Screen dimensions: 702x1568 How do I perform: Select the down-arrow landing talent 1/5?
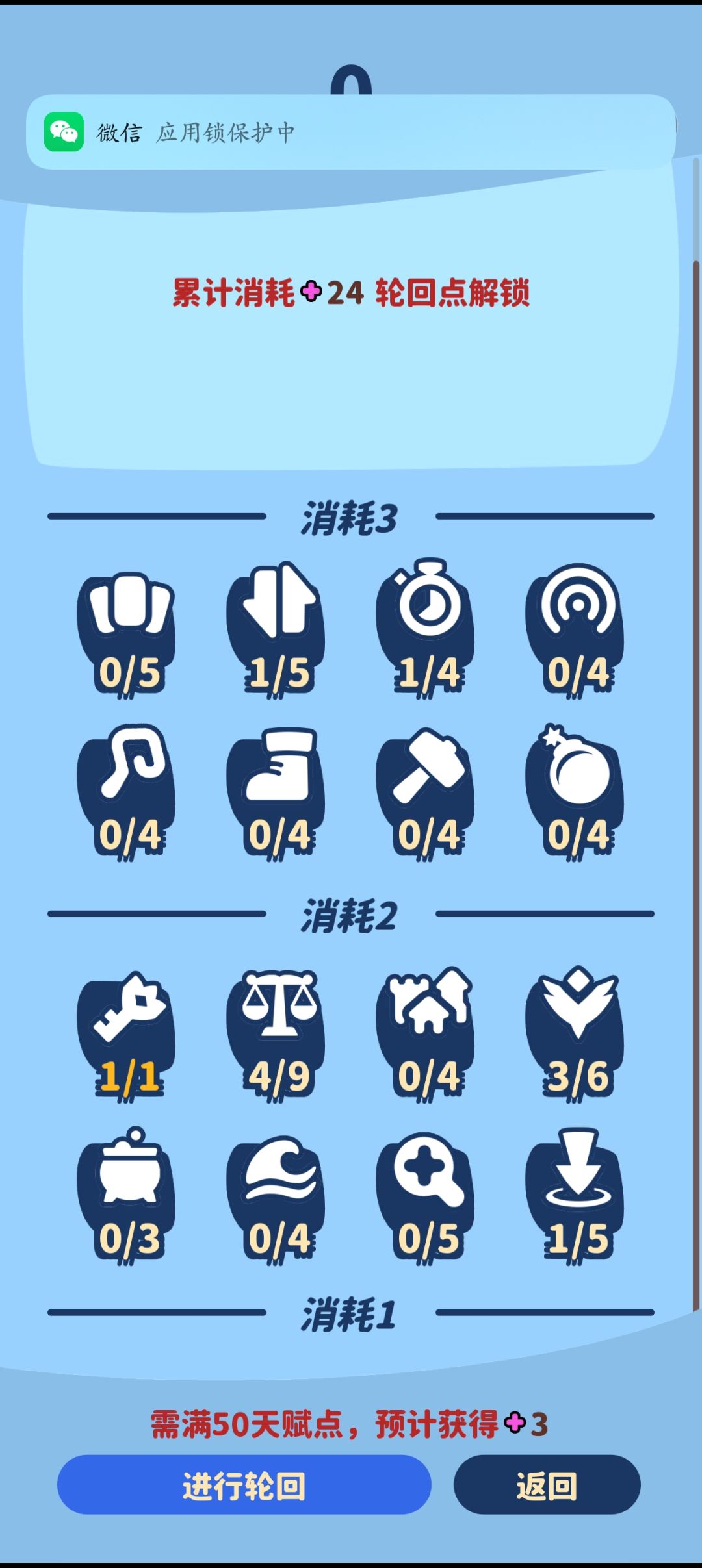pos(577,1196)
